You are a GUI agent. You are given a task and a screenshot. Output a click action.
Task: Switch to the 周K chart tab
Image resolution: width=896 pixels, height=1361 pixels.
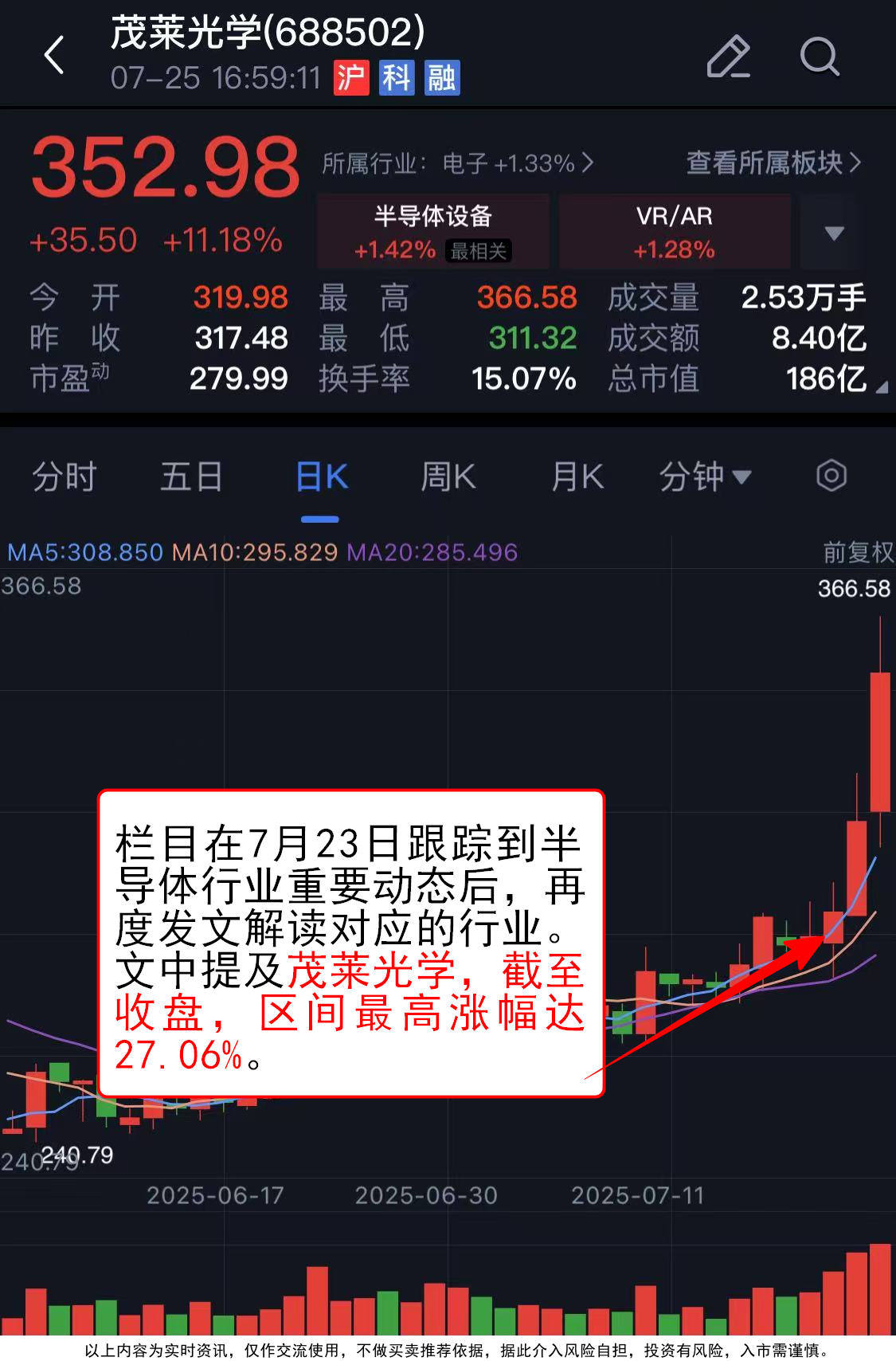click(448, 477)
